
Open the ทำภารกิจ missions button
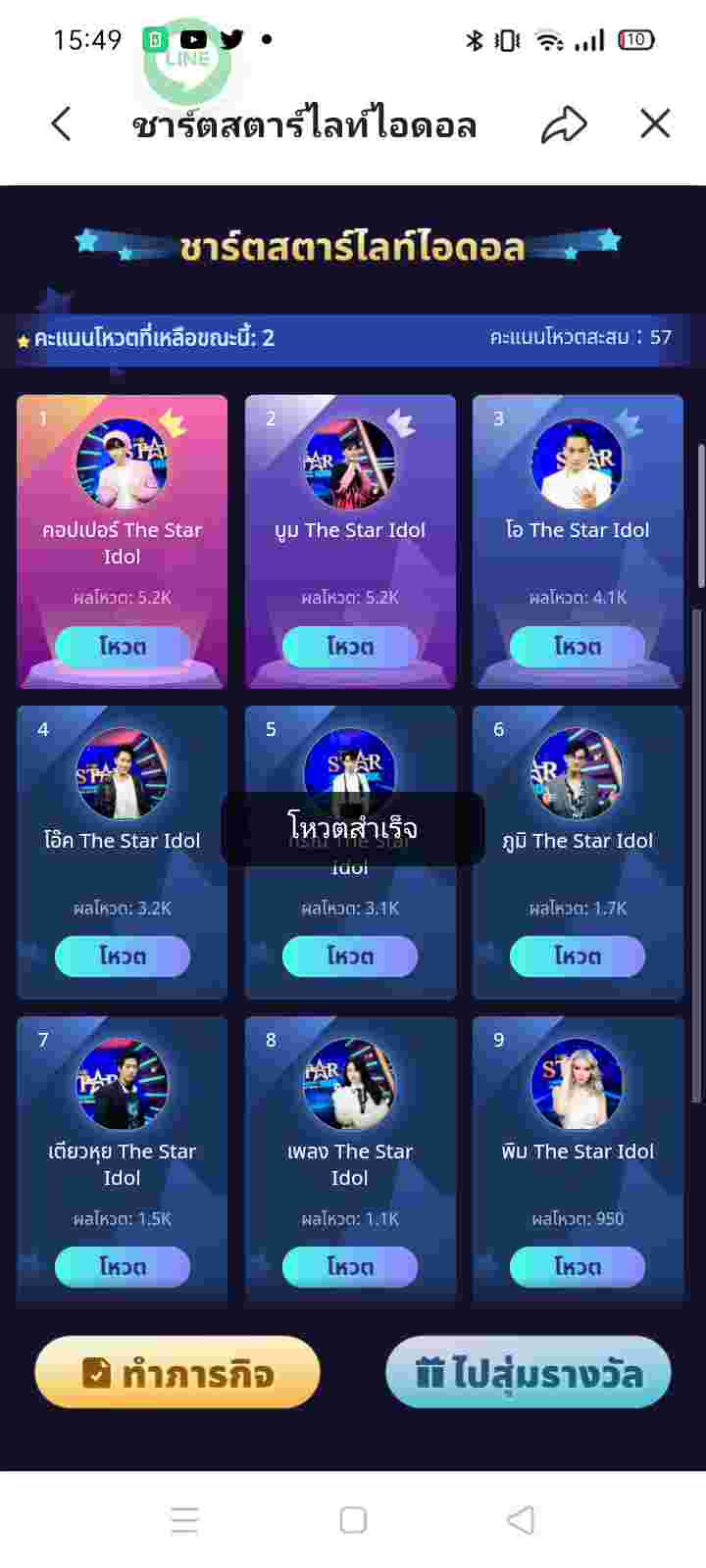pyautogui.click(x=177, y=1372)
